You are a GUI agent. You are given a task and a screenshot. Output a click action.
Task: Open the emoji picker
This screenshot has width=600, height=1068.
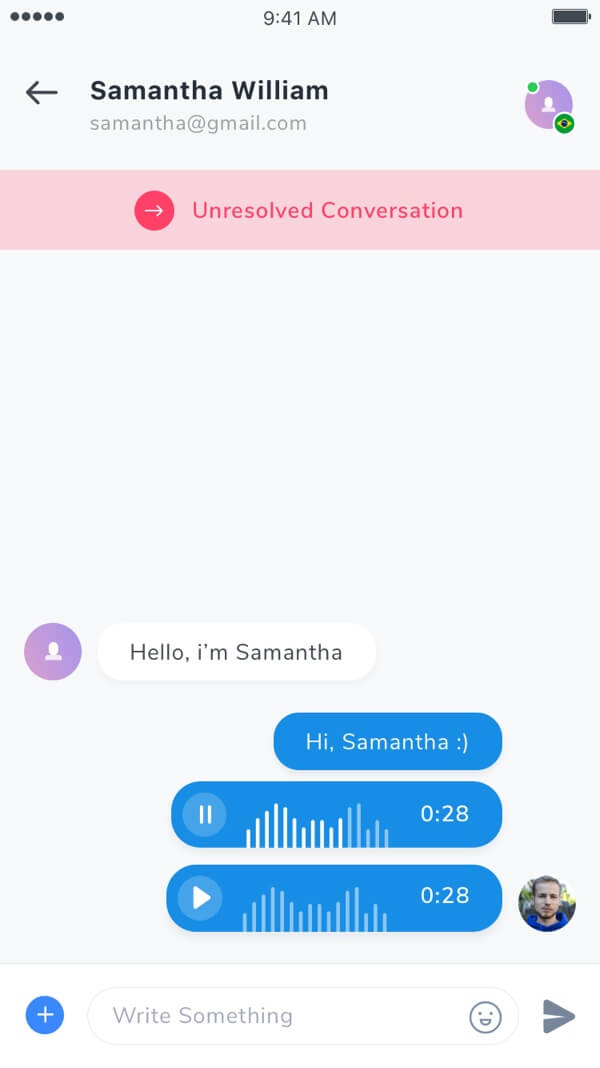485,1017
